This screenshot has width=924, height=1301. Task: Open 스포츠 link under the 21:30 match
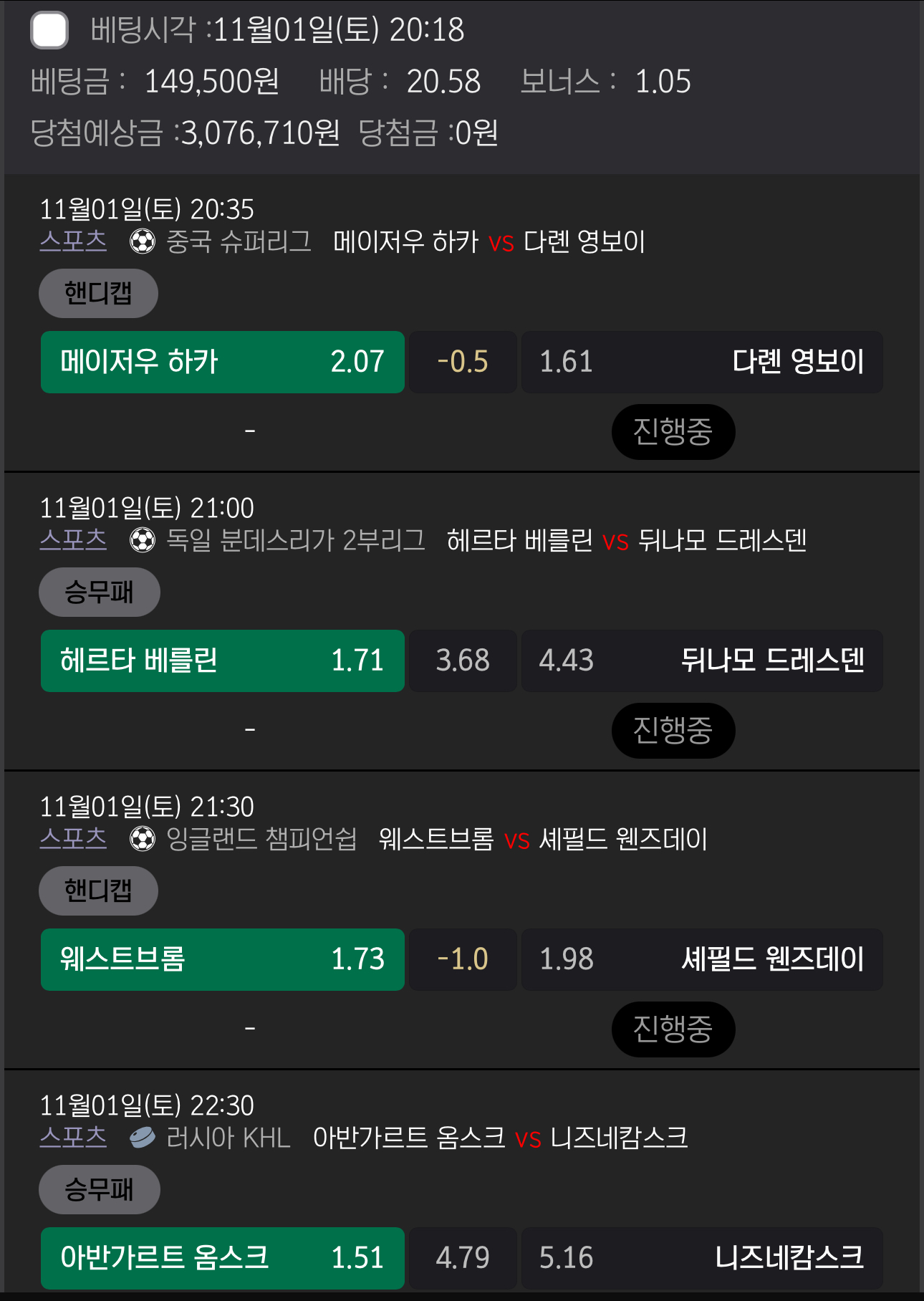[x=73, y=838]
